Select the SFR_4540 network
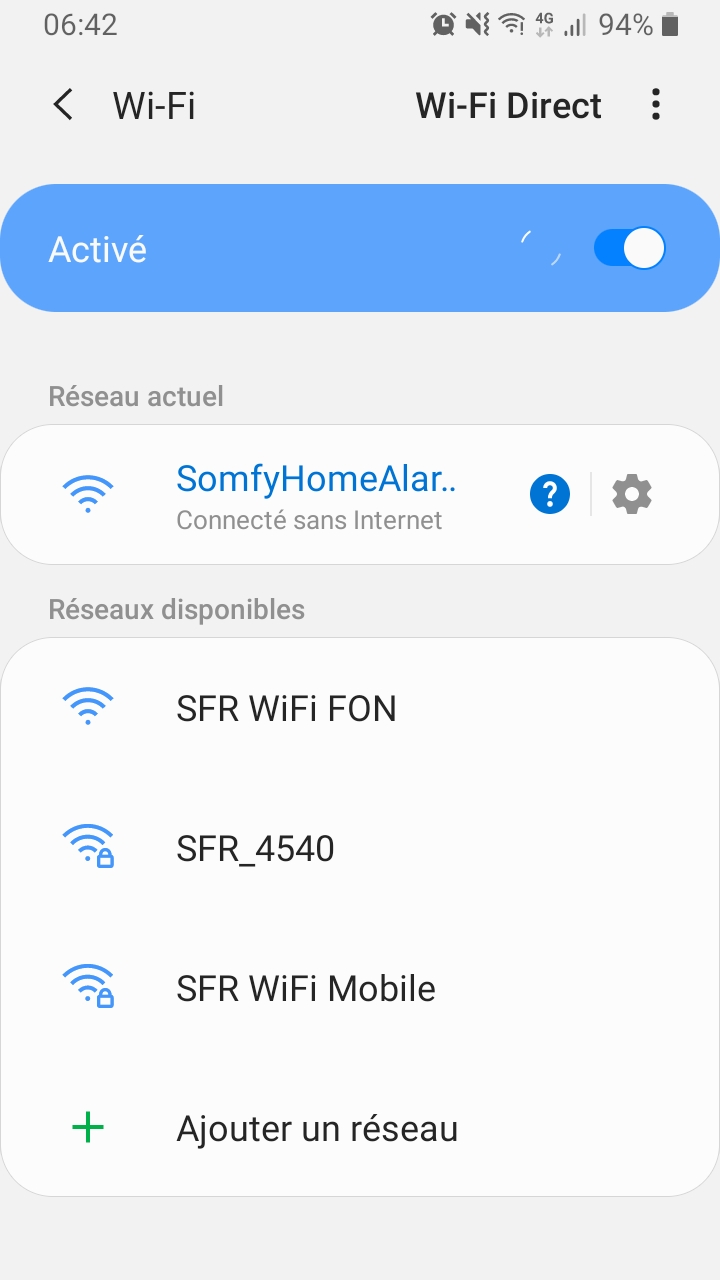 tap(360, 849)
